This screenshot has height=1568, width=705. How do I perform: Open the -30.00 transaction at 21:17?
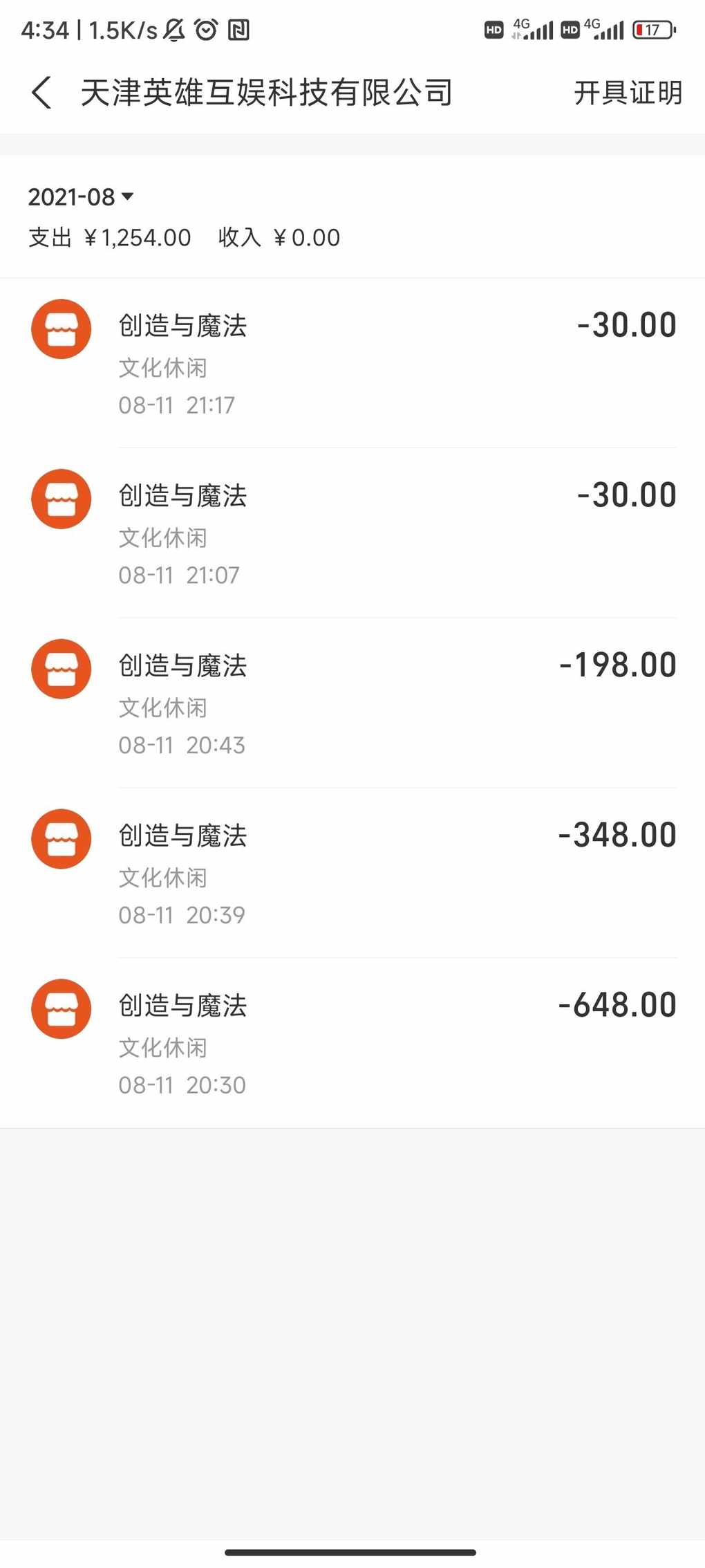[x=352, y=363]
